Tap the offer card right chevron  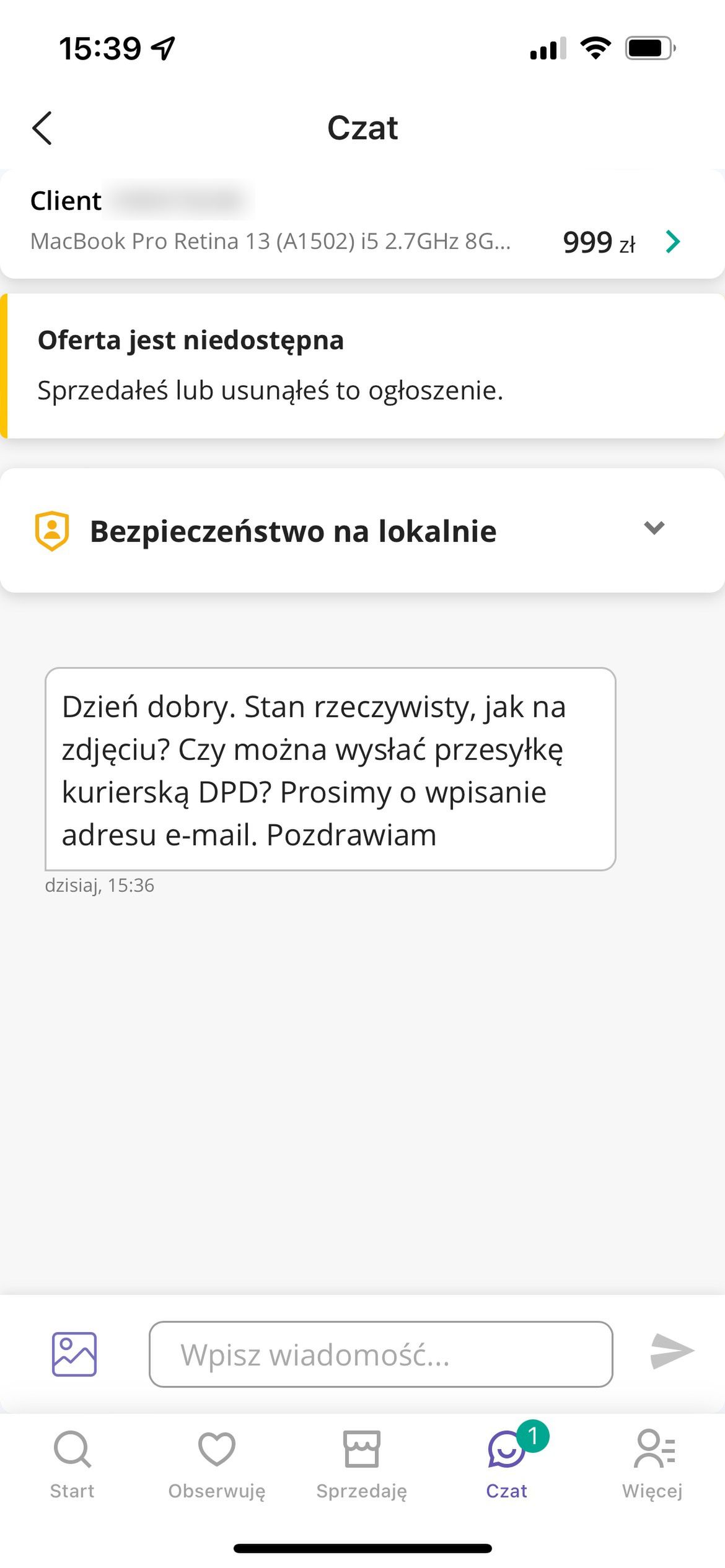(672, 242)
